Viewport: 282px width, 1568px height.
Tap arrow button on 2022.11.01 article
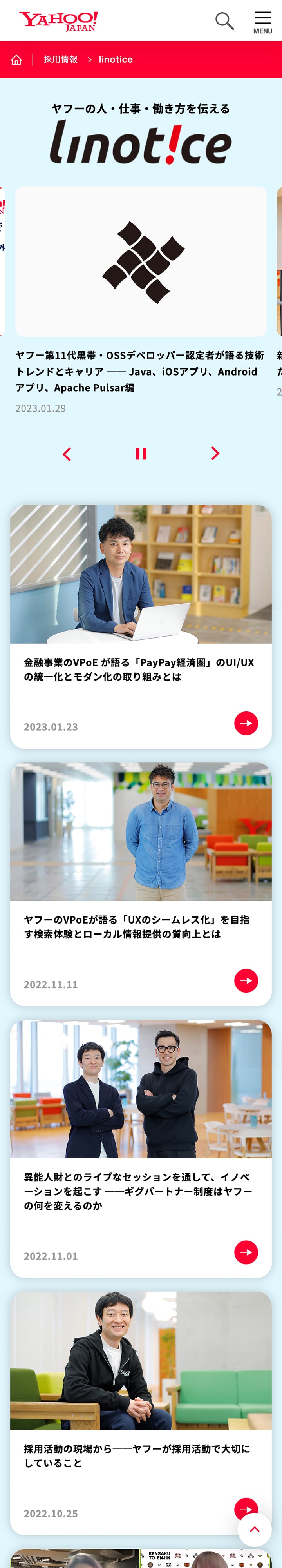(x=246, y=1253)
